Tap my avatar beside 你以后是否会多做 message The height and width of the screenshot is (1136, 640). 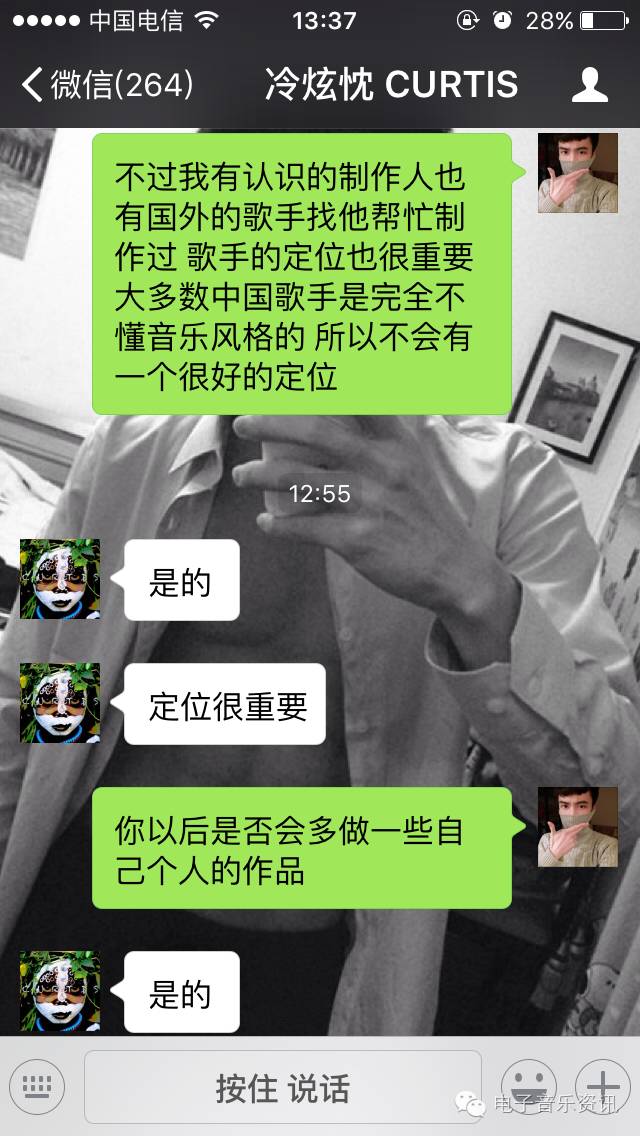point(578,827)
